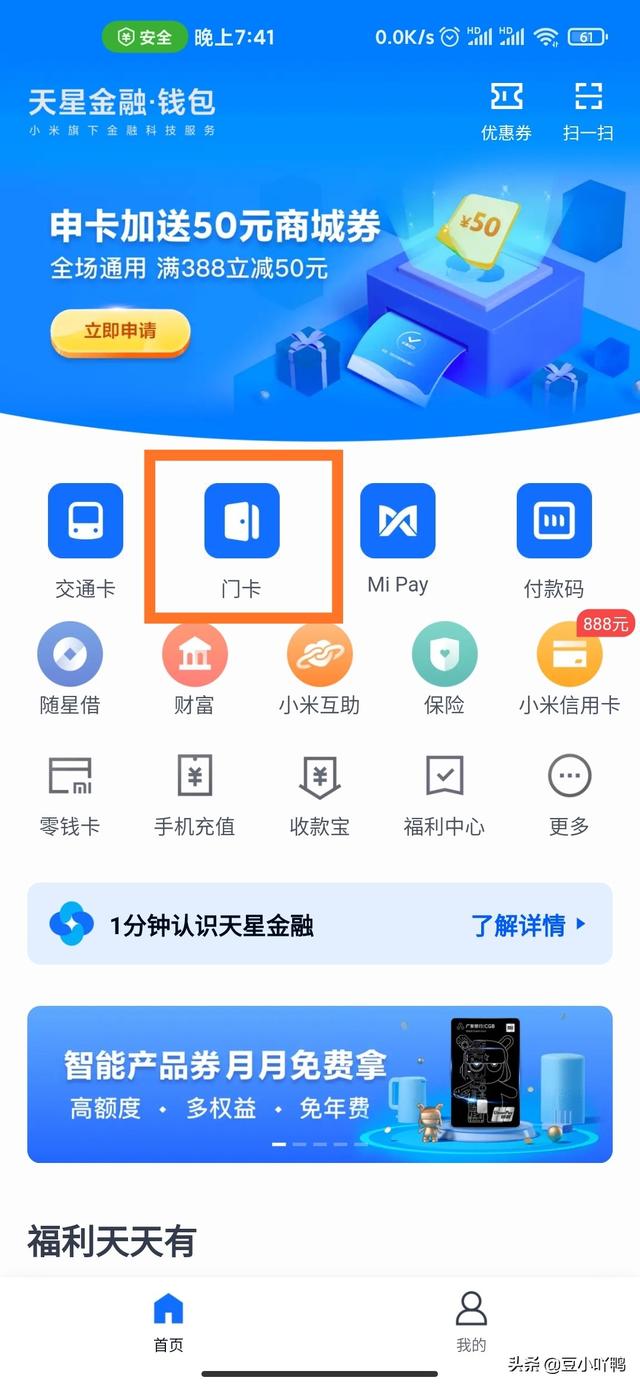Screen dimensions: 640x1387
Task: Tap 立即申请 button on banner
Action: pyautogui.click(x=120, y=332)
